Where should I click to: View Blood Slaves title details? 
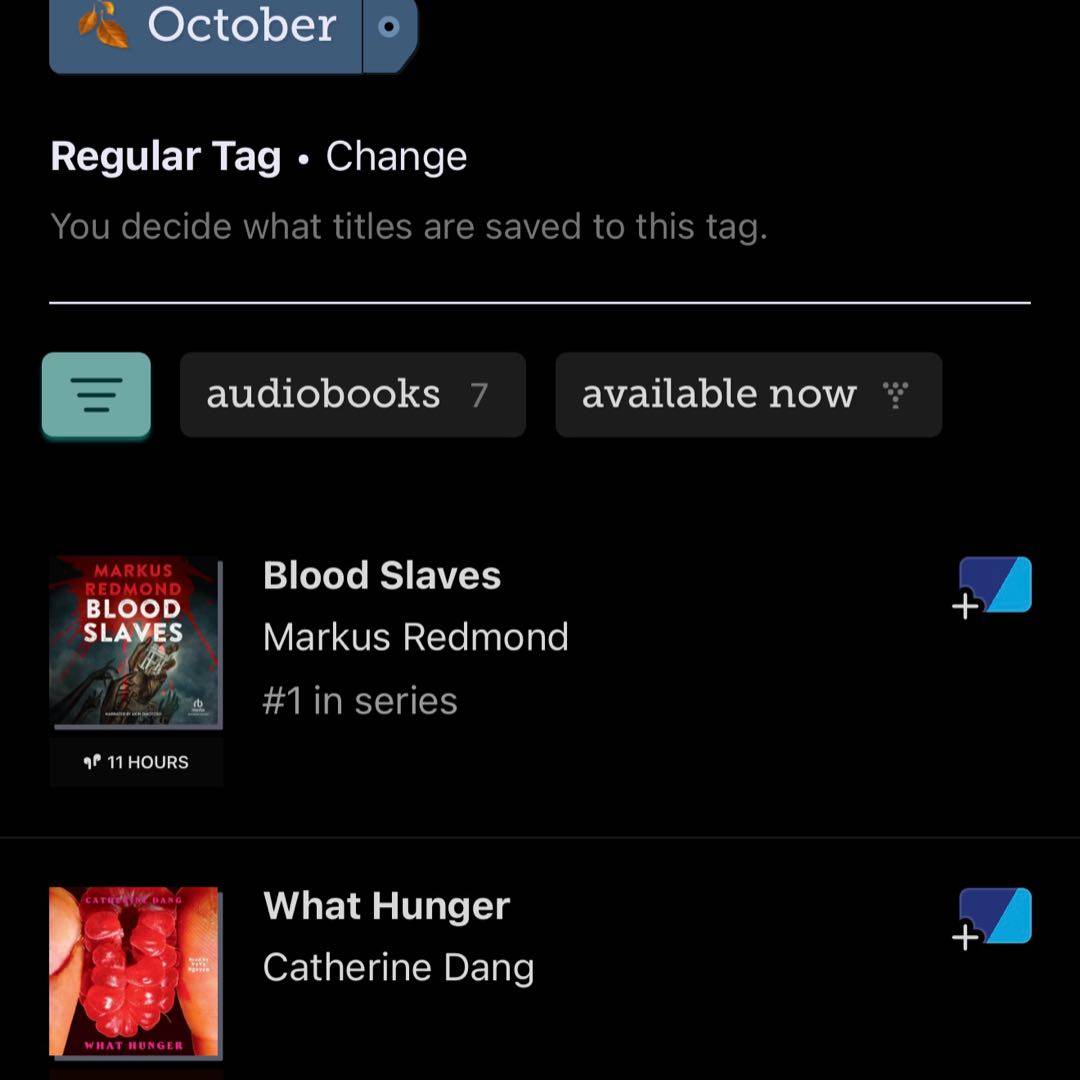382,576
